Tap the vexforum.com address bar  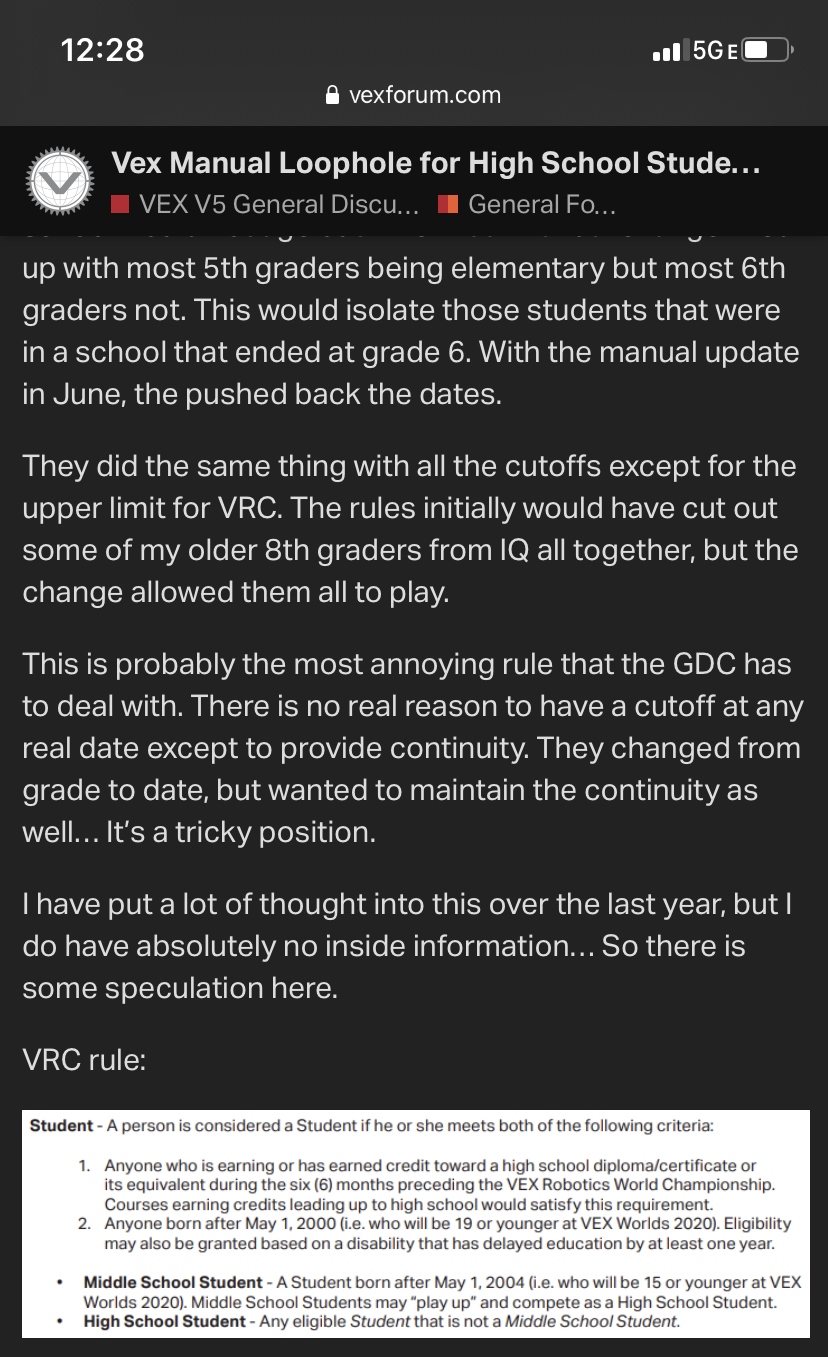(x=414, y=95)
